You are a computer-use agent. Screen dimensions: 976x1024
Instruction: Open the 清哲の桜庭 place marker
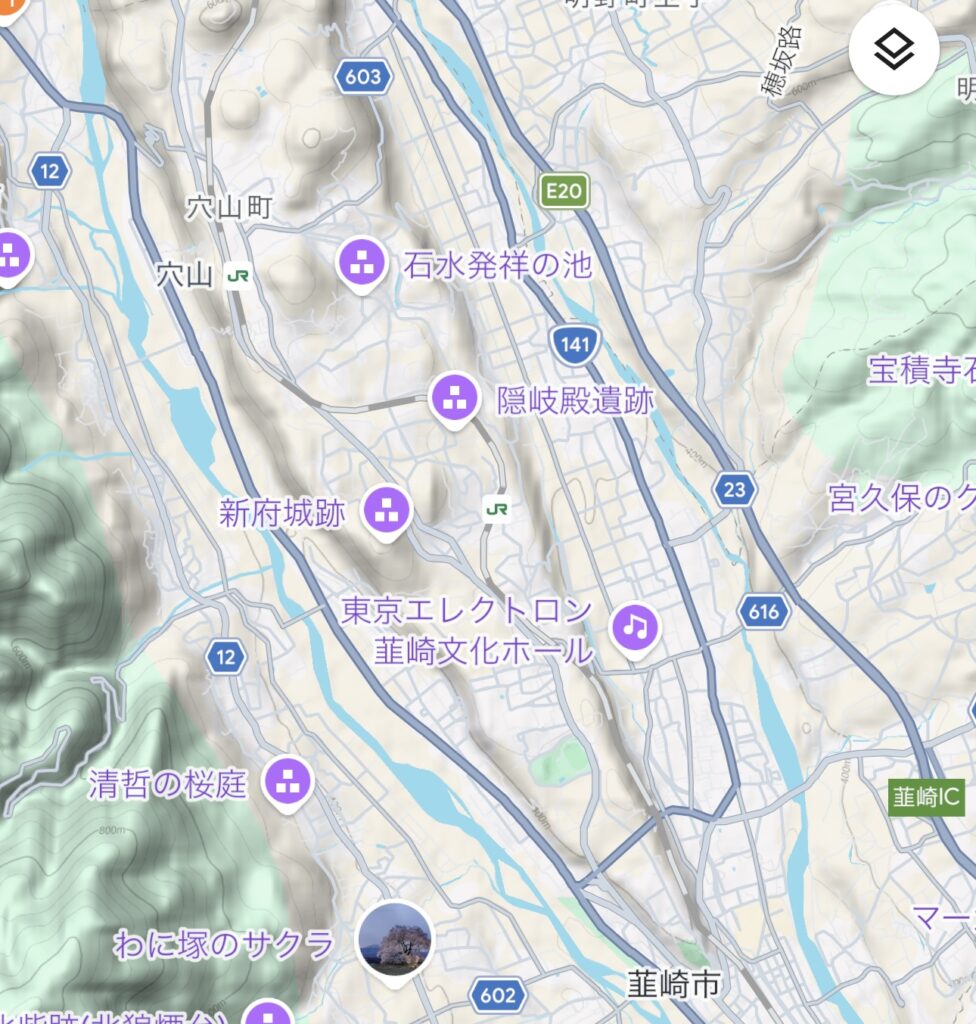[x=289, y=781]
